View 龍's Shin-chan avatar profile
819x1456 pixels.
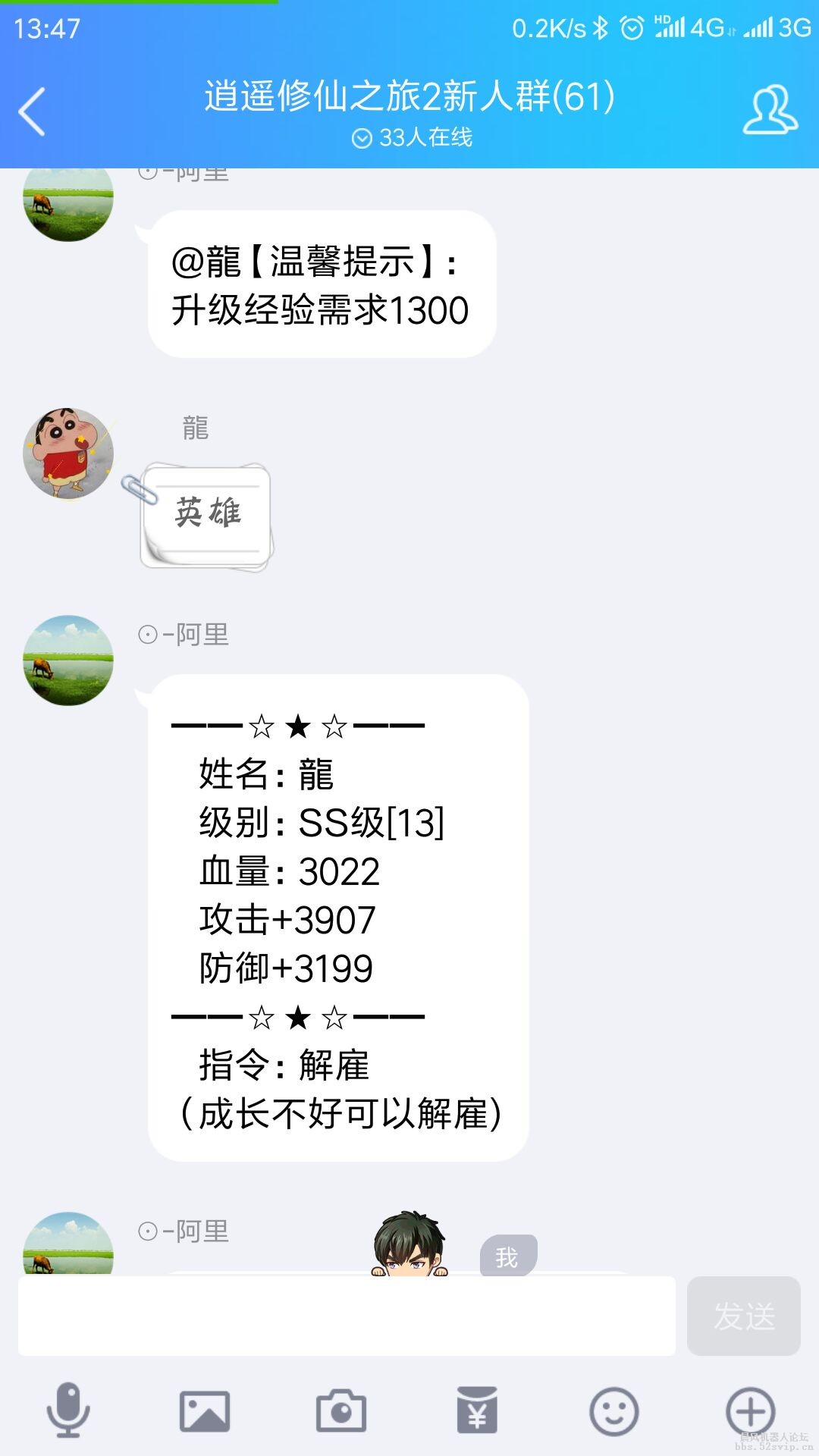click(x=68, y=453)
